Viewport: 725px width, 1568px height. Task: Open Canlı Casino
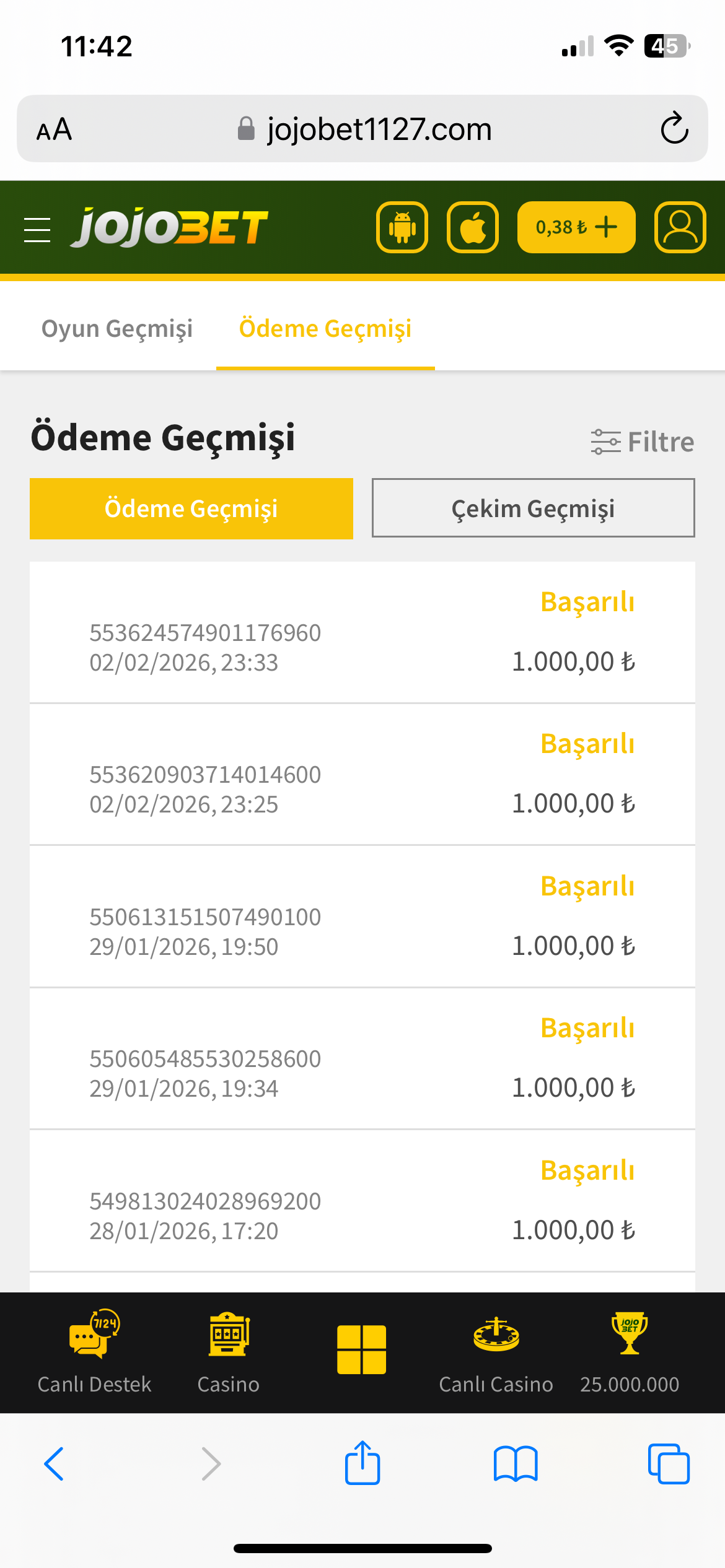496,1352
